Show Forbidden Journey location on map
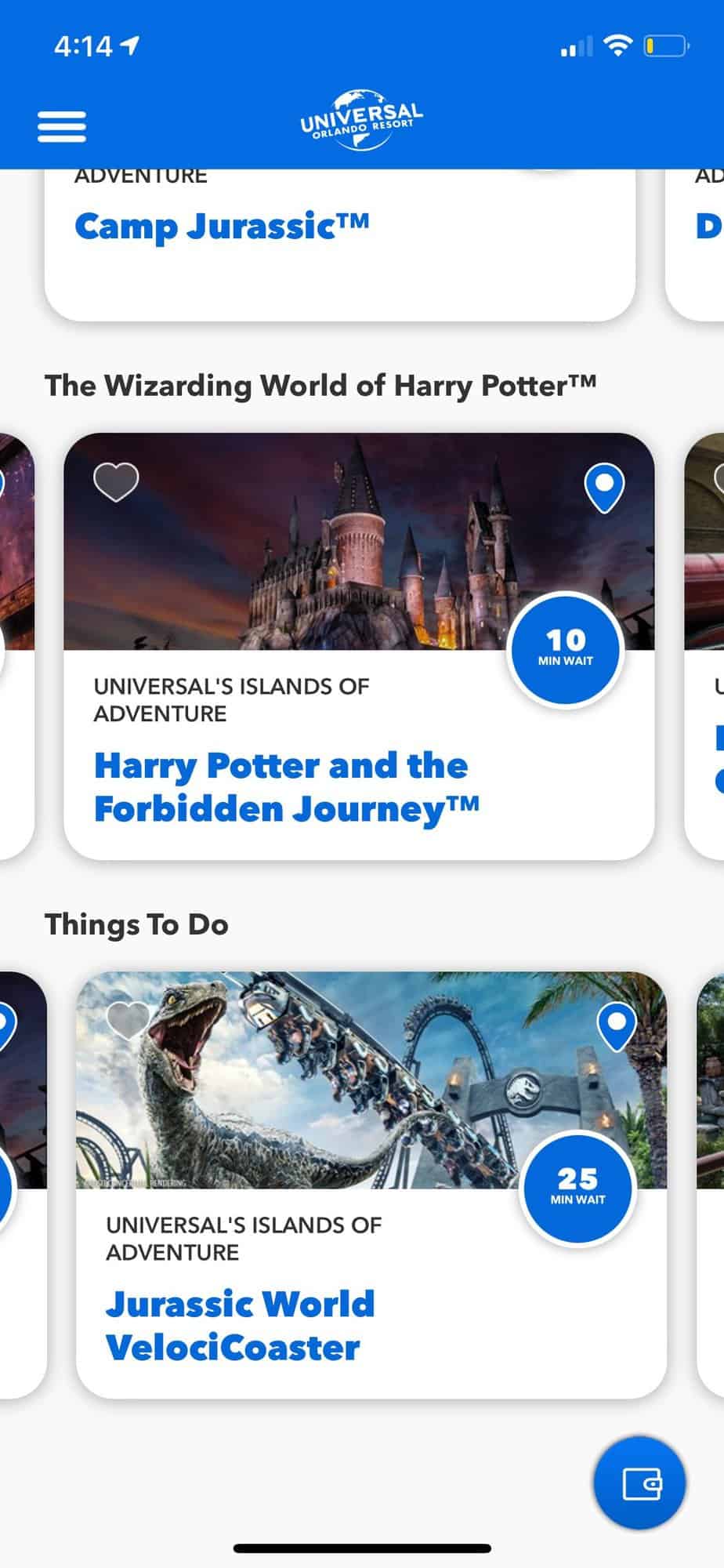724x1568 pixels. tap(604, 488)
